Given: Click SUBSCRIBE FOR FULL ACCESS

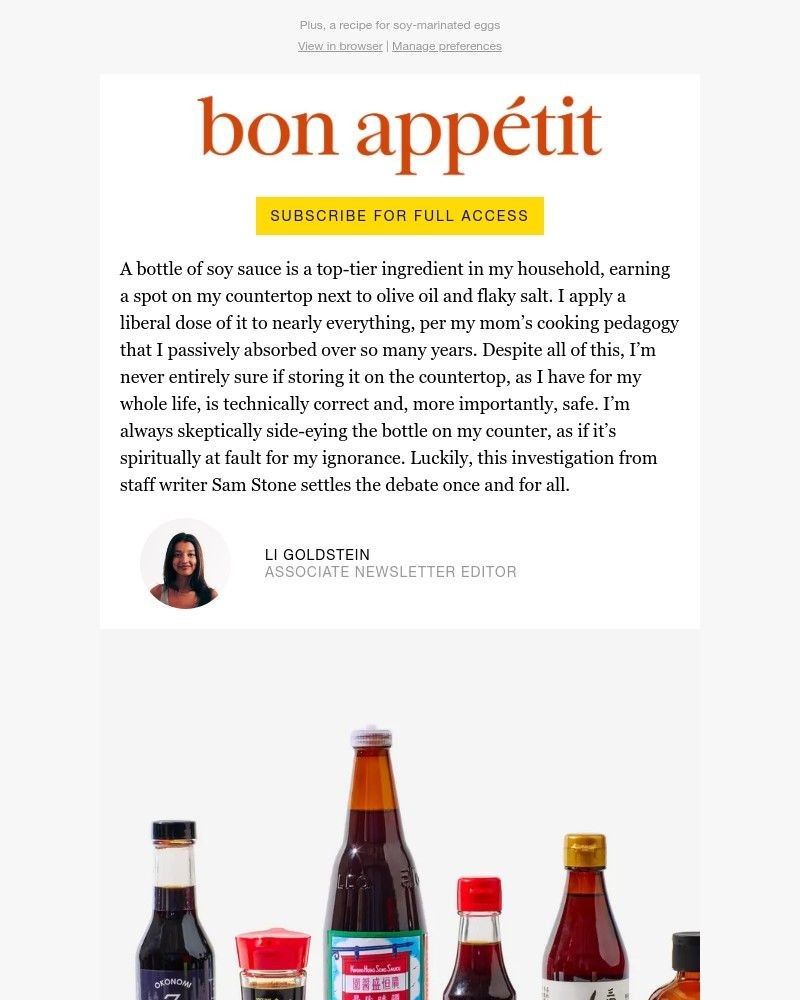Looking at the screenshot, I should point(399,215).
